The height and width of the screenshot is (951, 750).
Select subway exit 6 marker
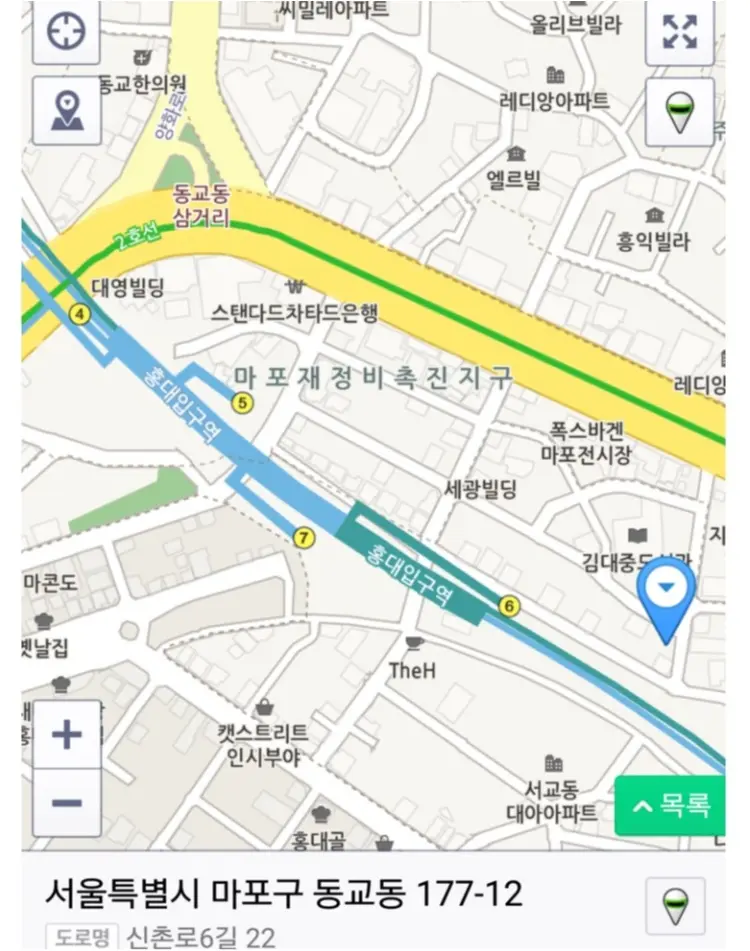coord(510,606)
